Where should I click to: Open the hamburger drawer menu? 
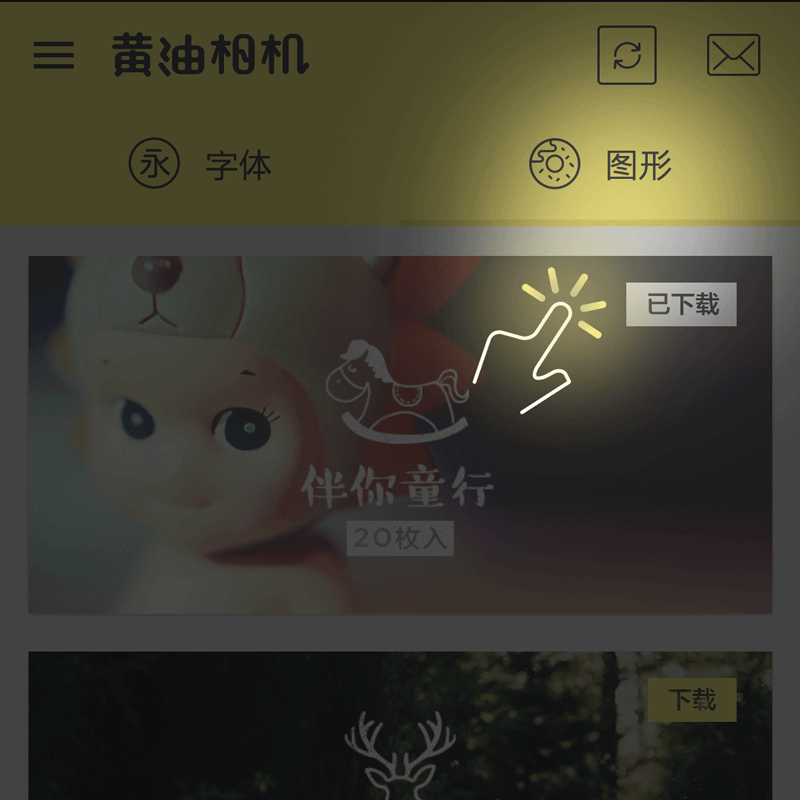point(54,55)
